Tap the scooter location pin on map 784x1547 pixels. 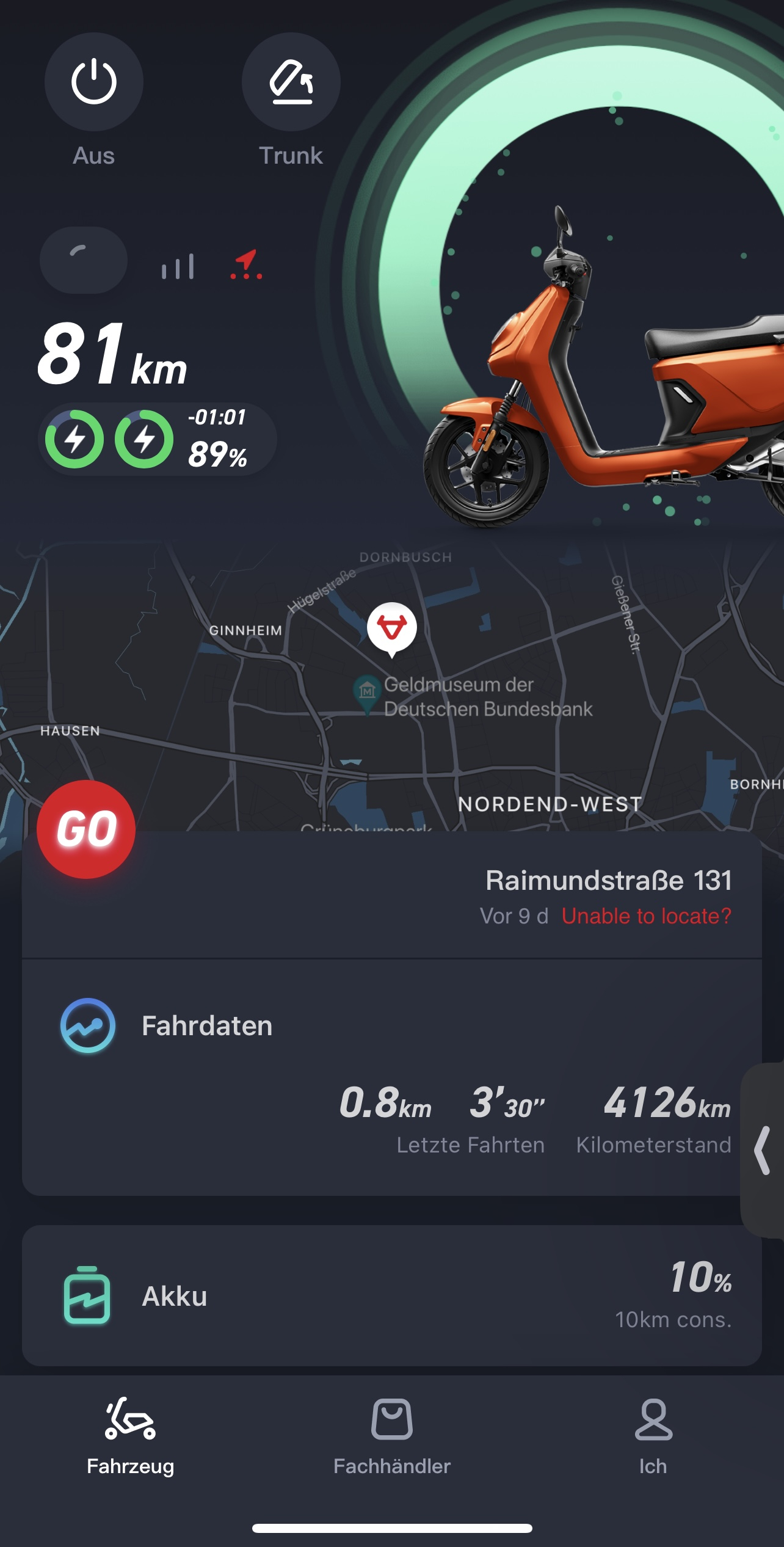[x=392, y=628]
